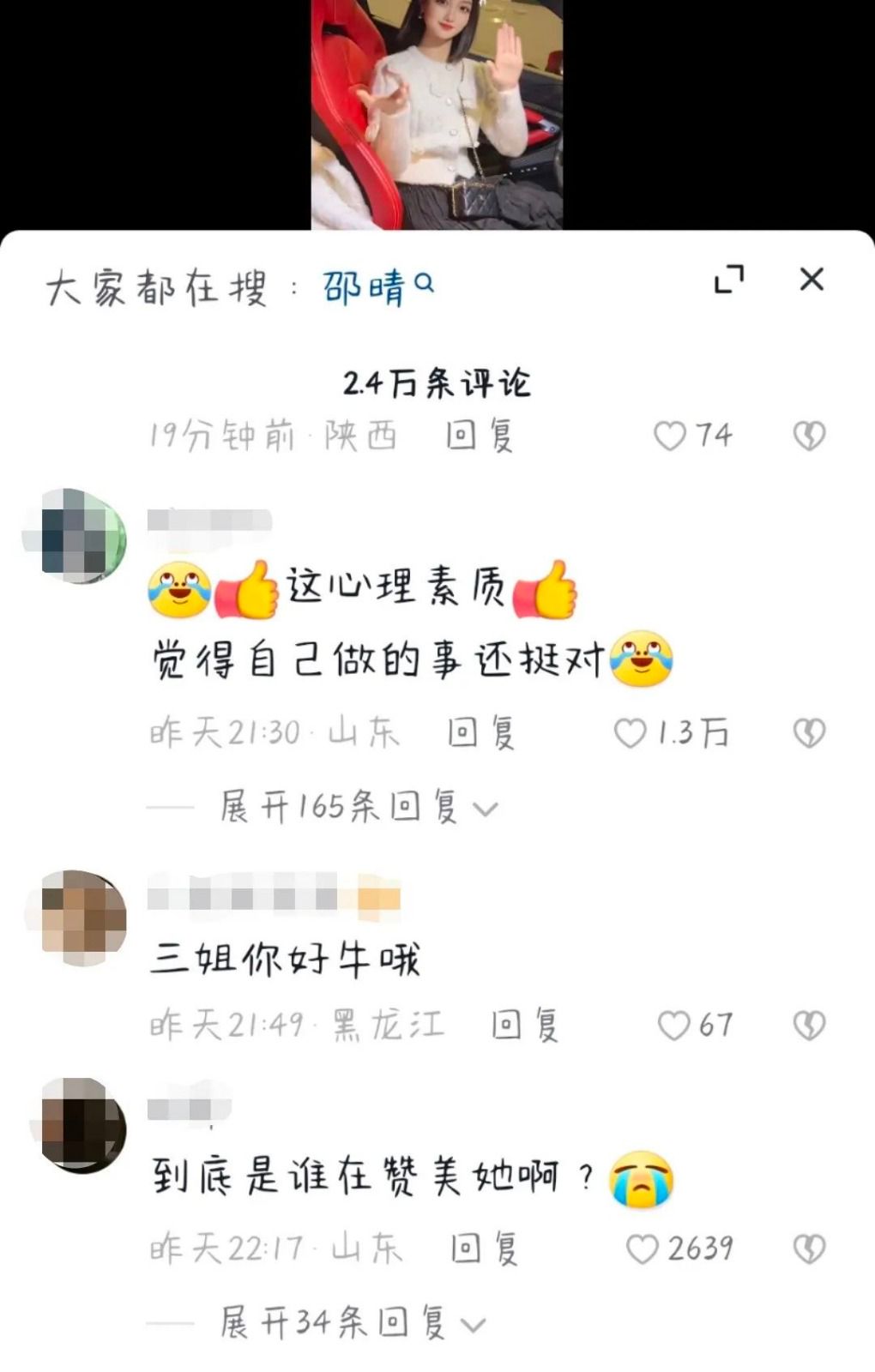Close the comments panel
The height and width of the screenshot is (1372, 875).
point(811,280)
